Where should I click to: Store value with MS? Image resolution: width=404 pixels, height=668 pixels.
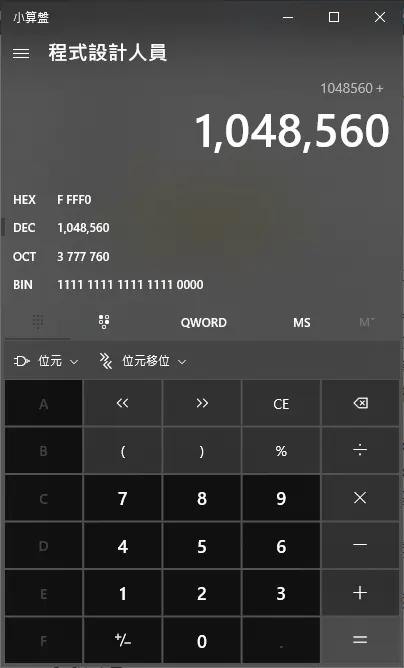coord(302,322)
